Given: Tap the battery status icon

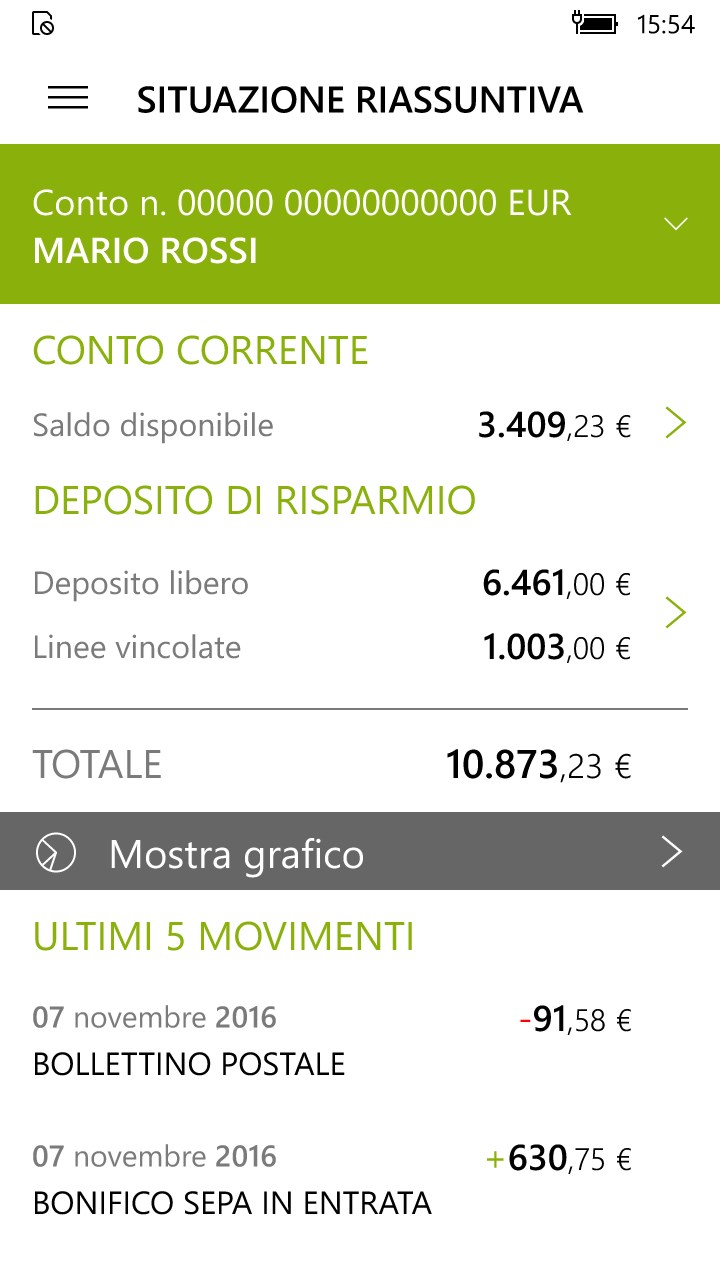Looking at the screenshot, I should click(x=600, y=22).
